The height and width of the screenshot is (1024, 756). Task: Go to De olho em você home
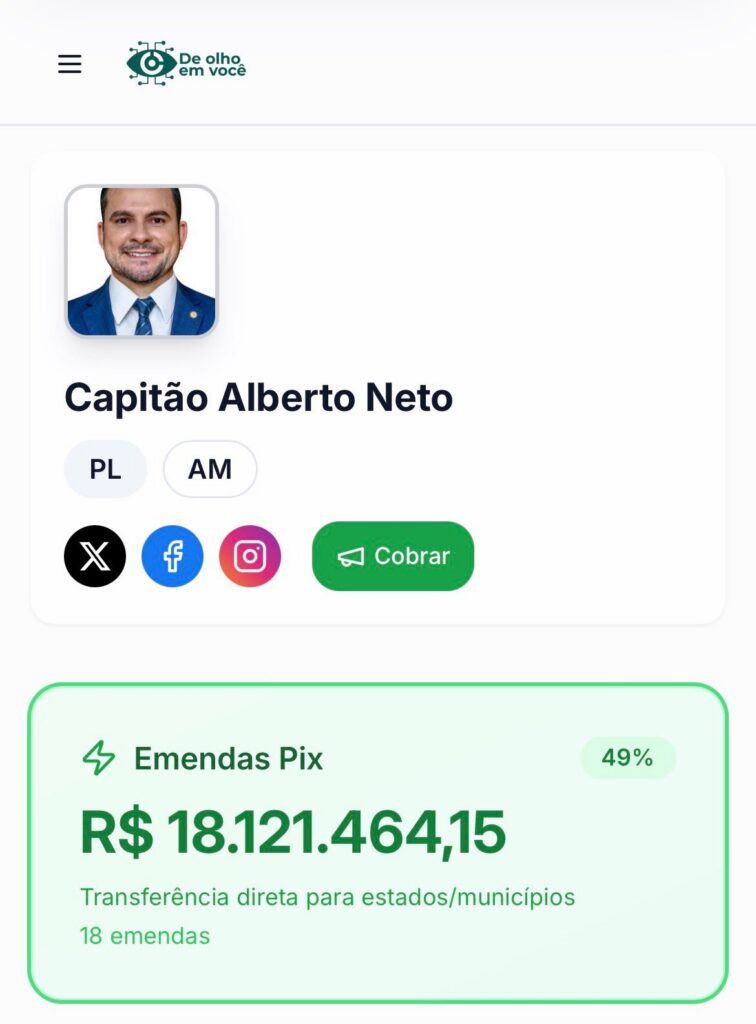pyautogui.click(x=187, y=63)
